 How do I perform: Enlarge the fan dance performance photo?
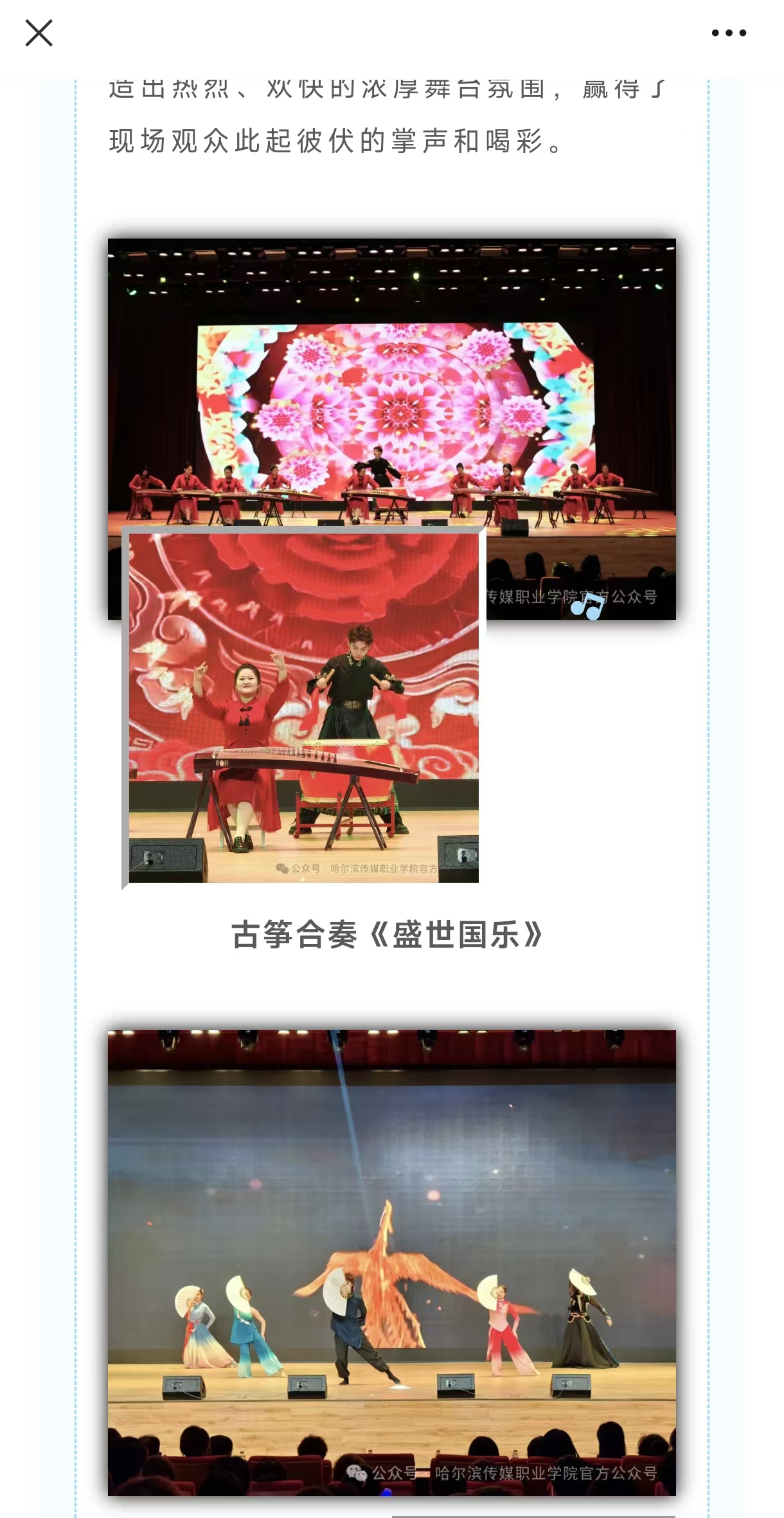(x=392, y=1261)
